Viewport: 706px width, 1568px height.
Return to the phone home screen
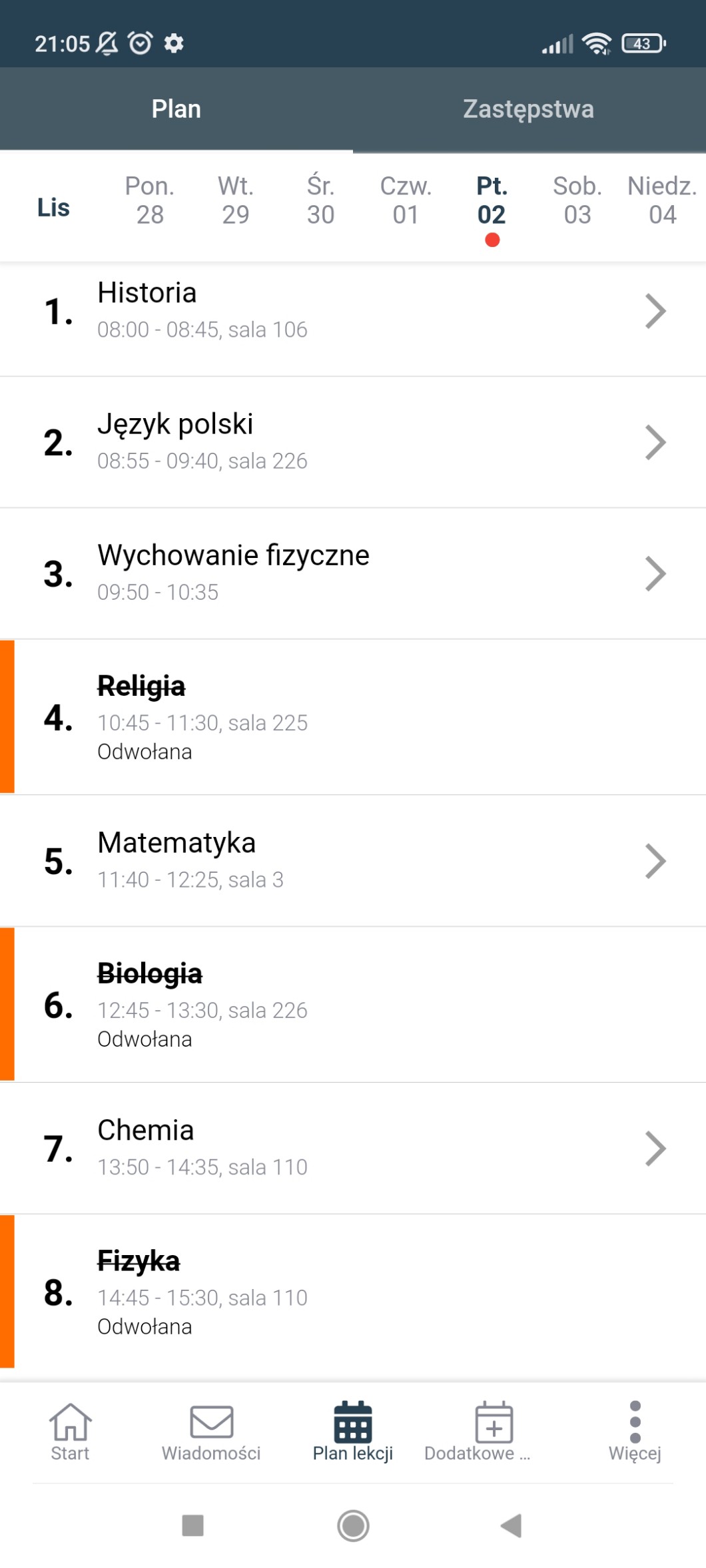point(353,1525)
